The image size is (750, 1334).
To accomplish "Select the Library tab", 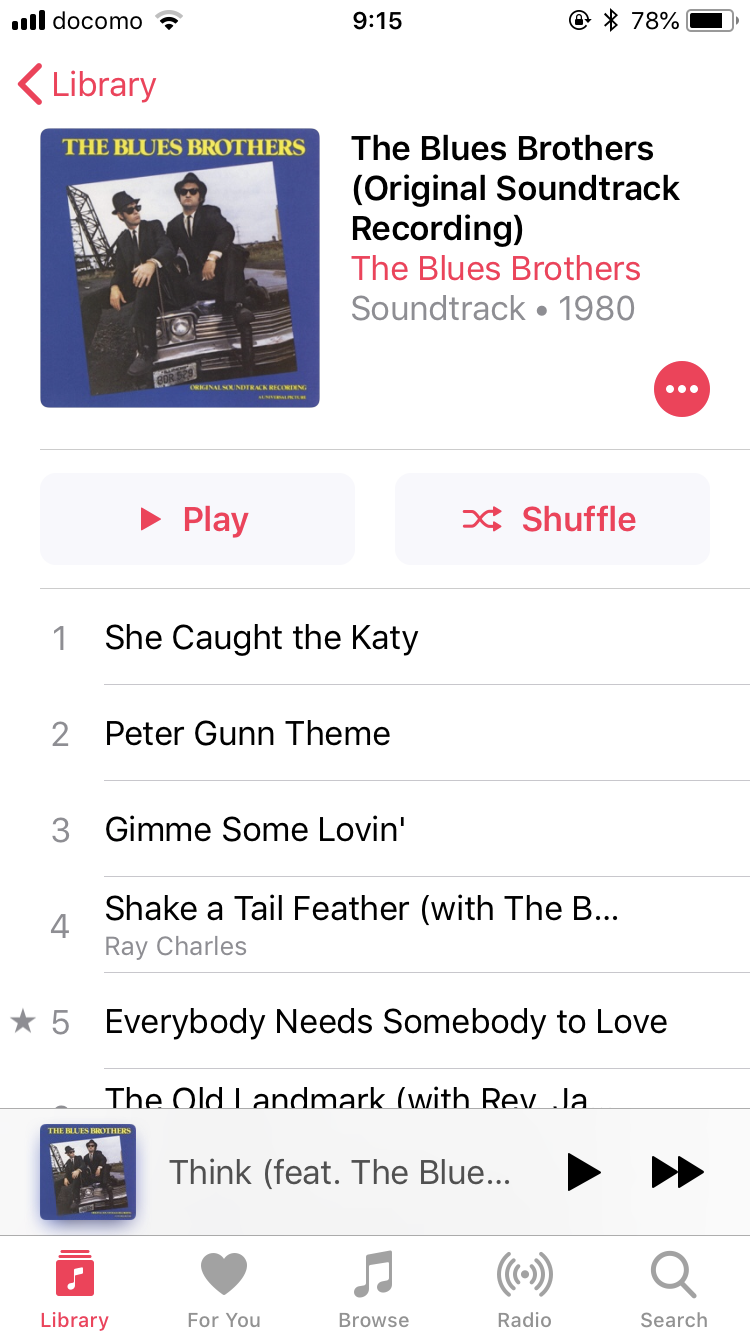I will coord(74,1288).
